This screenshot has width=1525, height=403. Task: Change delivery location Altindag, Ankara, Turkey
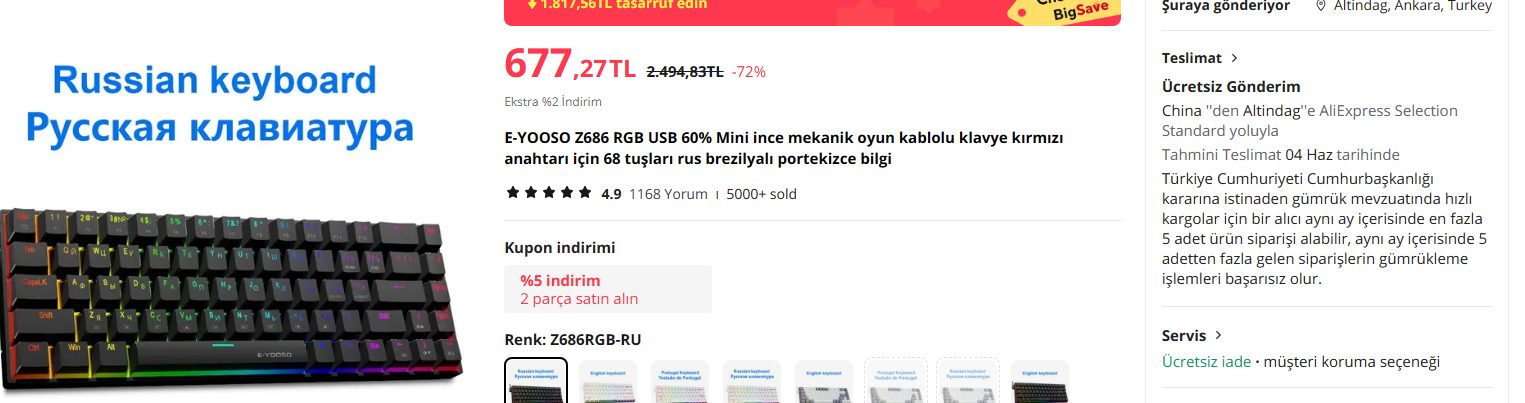click(x=1404, y=6)
